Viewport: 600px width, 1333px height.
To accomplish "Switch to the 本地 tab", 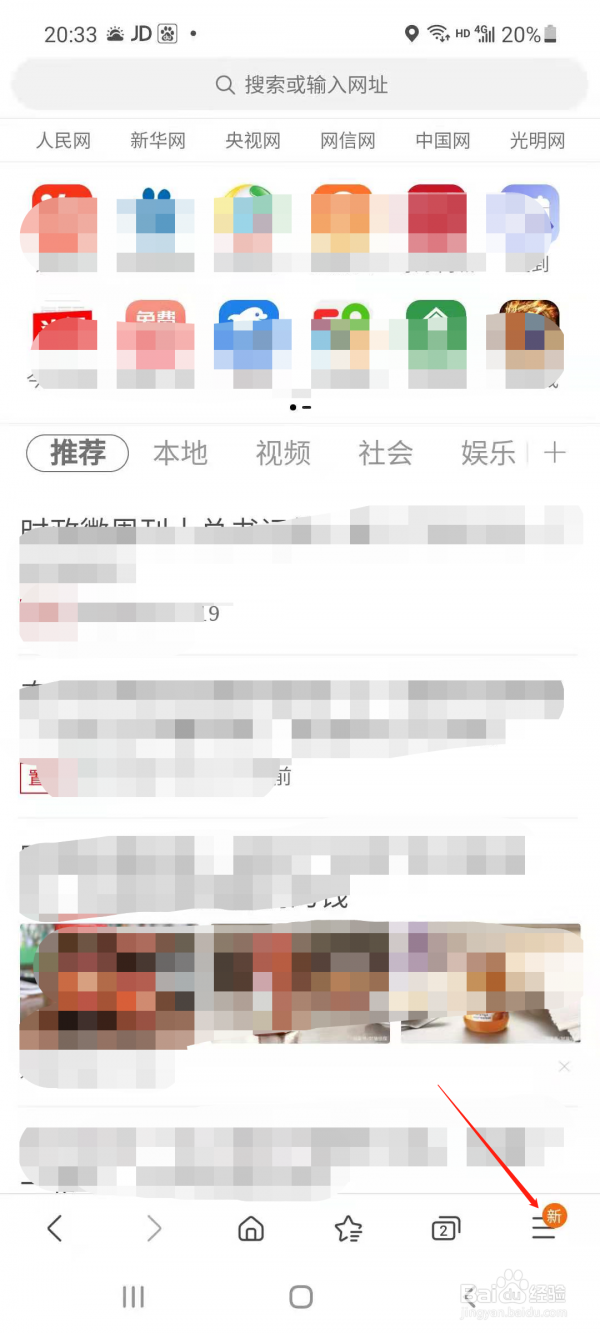I will [x=180, y=453].
